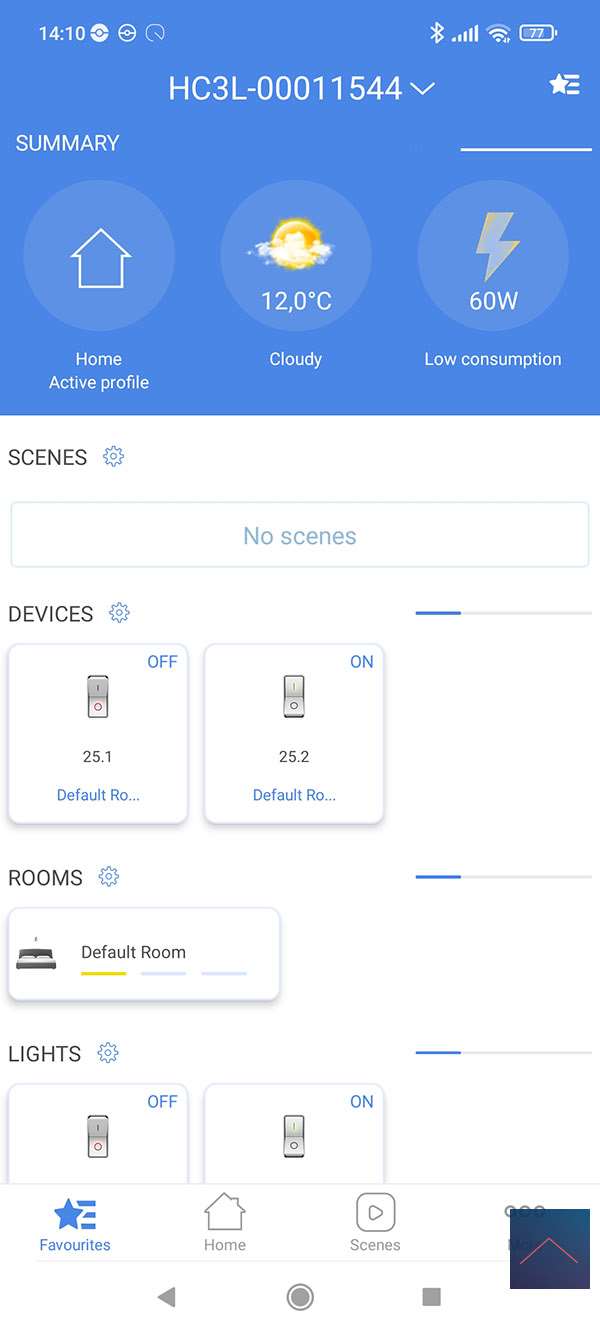Open Devices settings gear
The image size is (600, 1333).
pyautogui.click(x=119, y=613)
